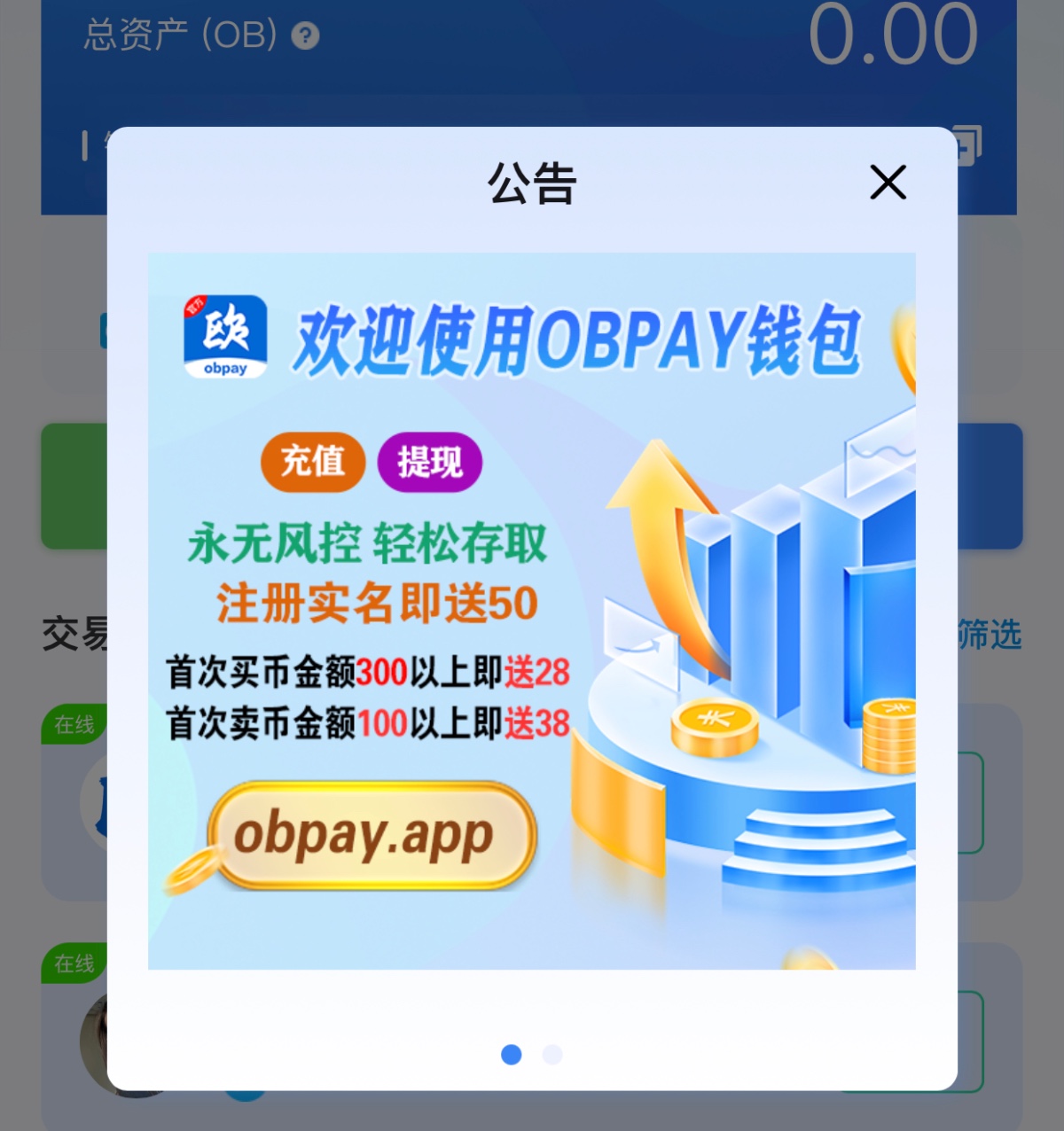Open the OBPAY welcome banner
The height and width of the screenshot is (1131, 1064).
531,611
